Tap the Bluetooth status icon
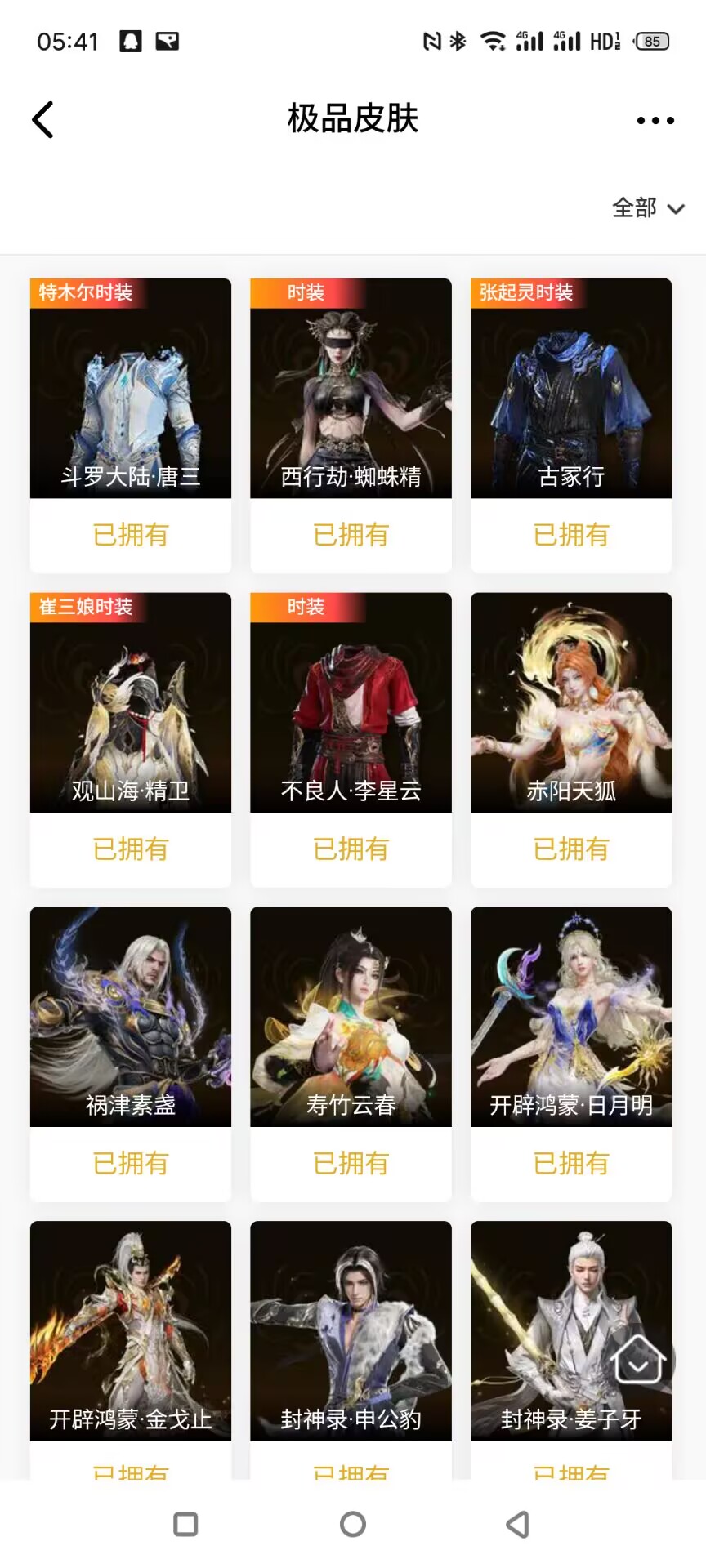This screenshot has height=1568, width=706. coord(459,39)
